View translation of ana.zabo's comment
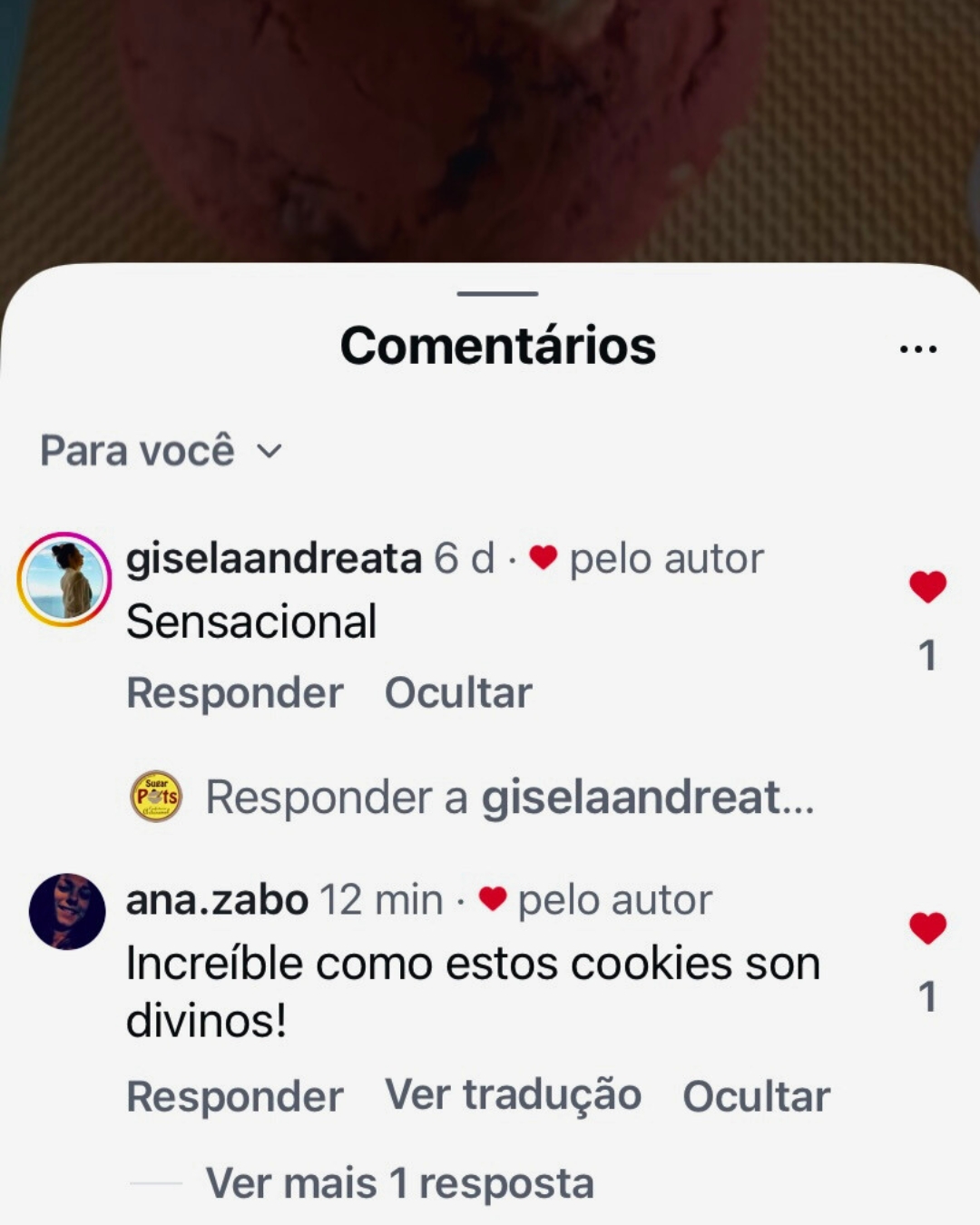 (513, 1094)
